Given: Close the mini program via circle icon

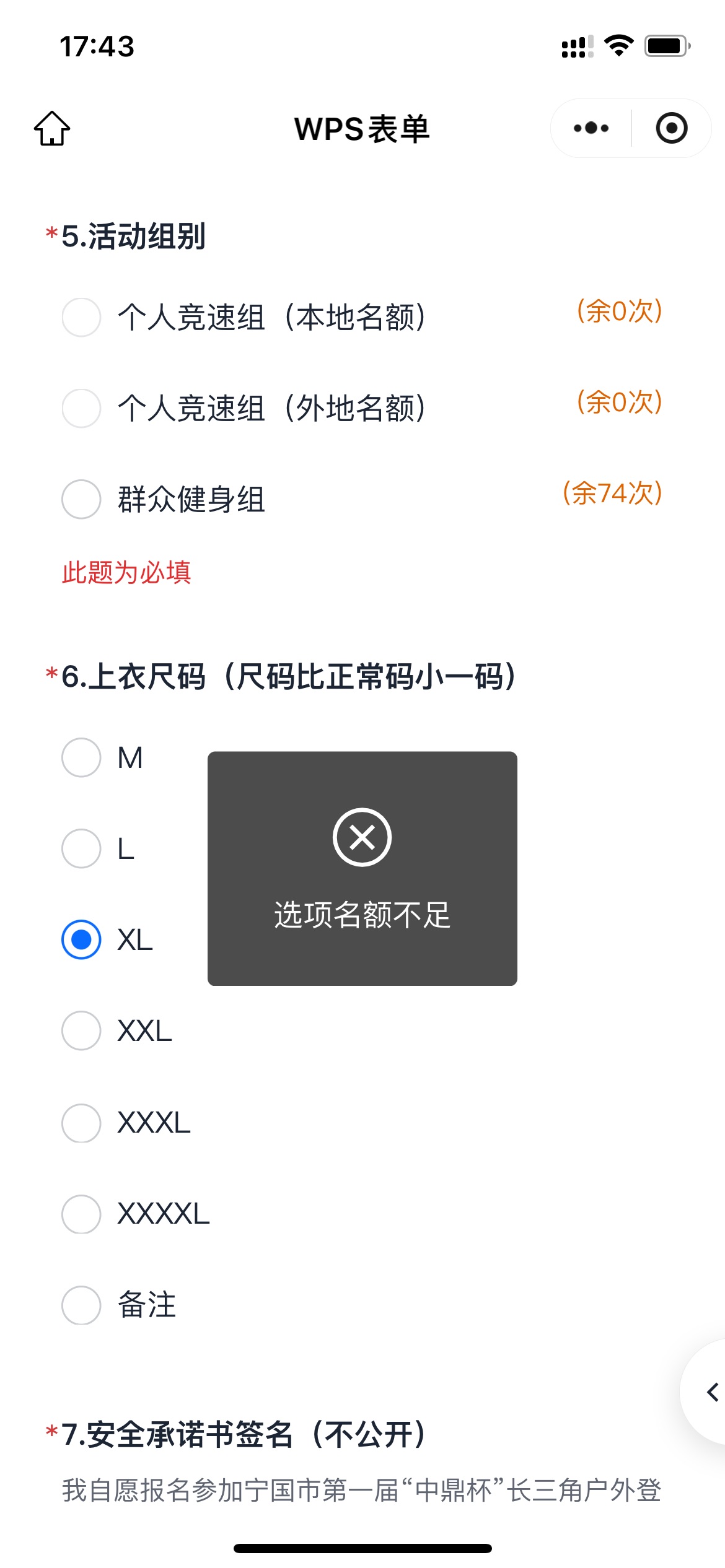Looking at the screenshot, I should 672,128.
